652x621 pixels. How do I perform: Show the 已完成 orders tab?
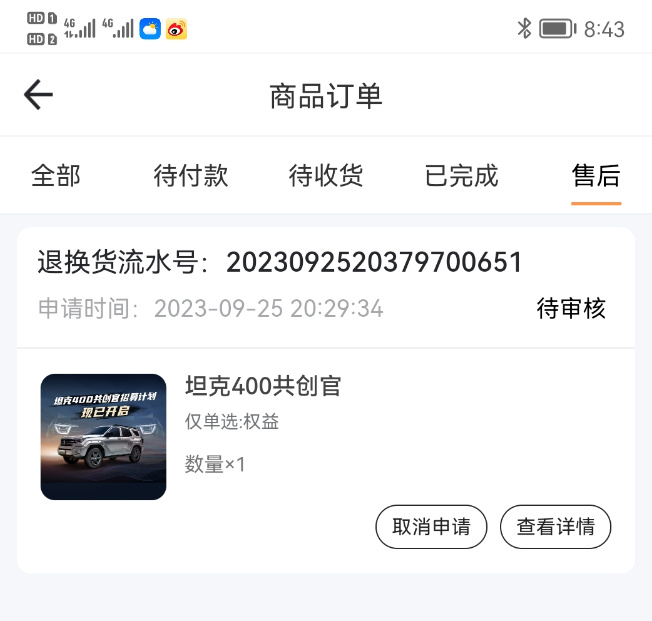point(461,177)
